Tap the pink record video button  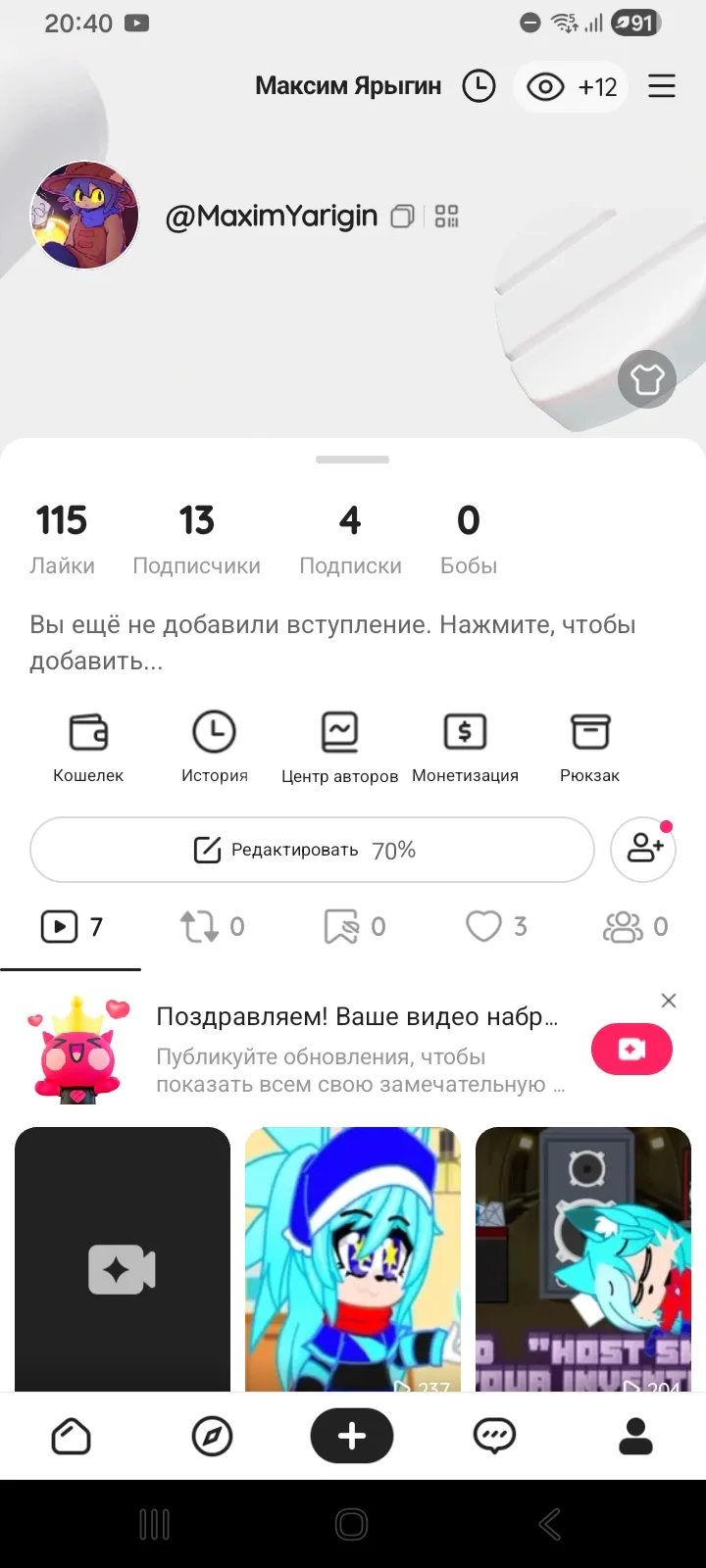[x=631, y=1050]
